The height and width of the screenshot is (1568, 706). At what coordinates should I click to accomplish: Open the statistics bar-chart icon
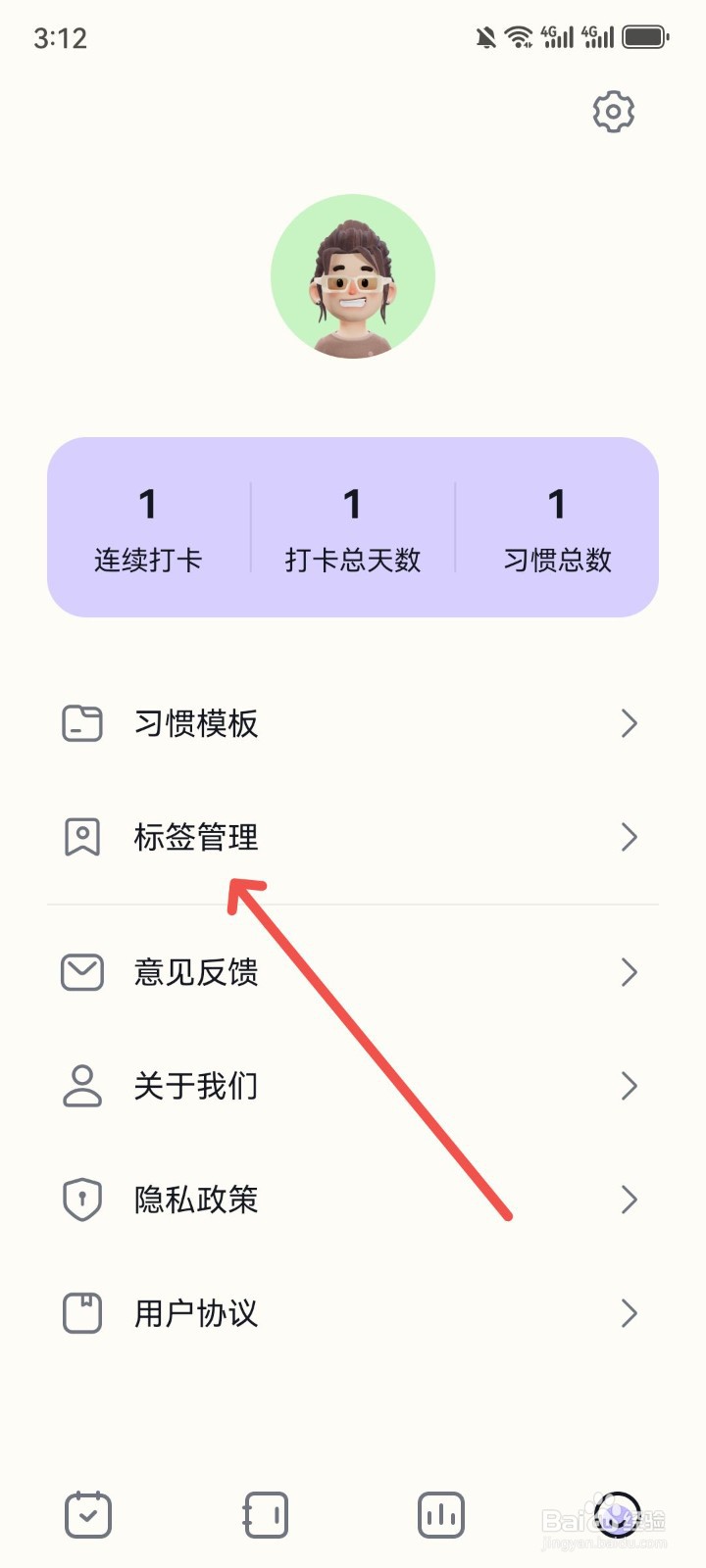point(441,1513)
